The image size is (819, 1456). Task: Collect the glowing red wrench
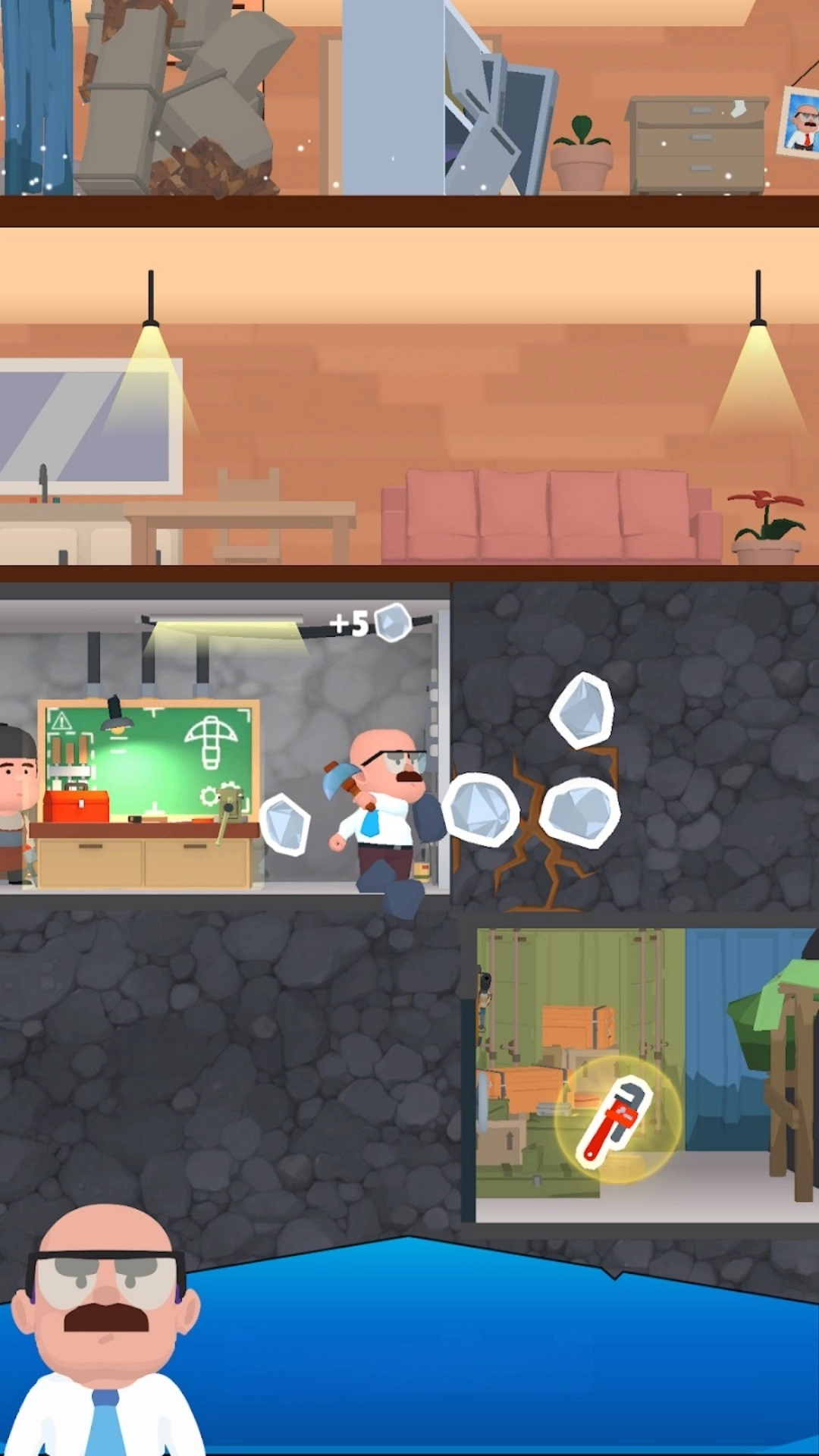coord(617,1121)
